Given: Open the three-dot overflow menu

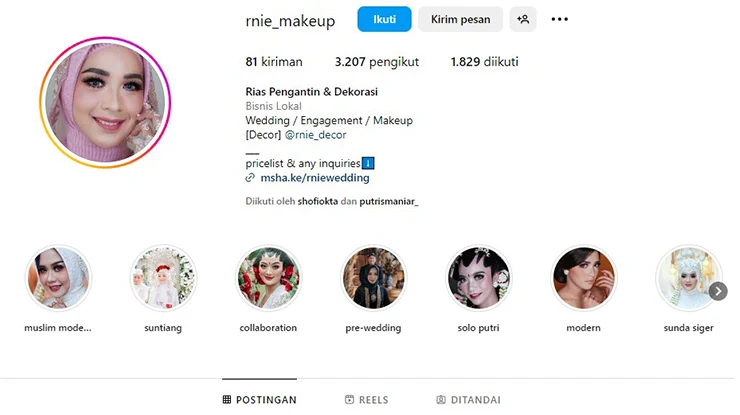Looking at the screenshot, I should [x=560, y=19].
